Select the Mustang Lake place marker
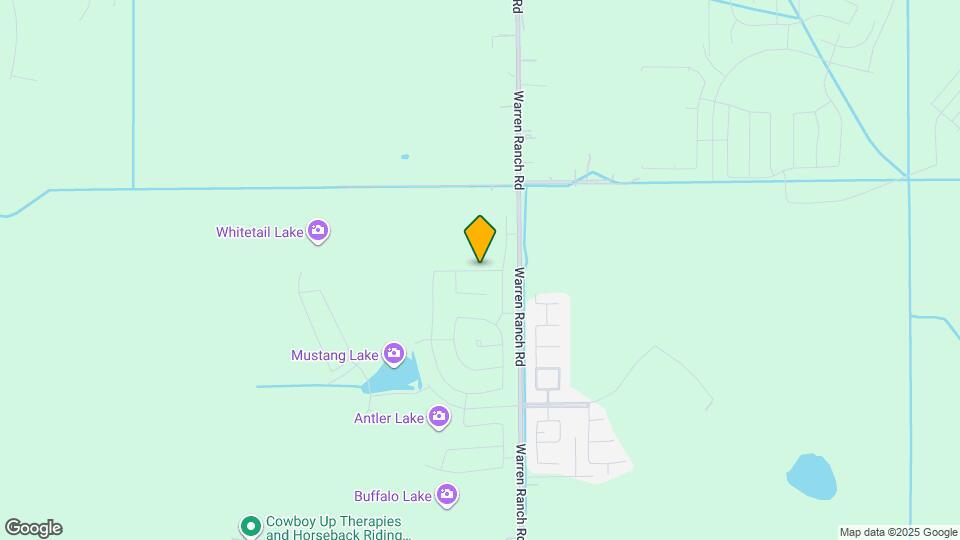Screen dimensions: 960x540 pos(394,354)
